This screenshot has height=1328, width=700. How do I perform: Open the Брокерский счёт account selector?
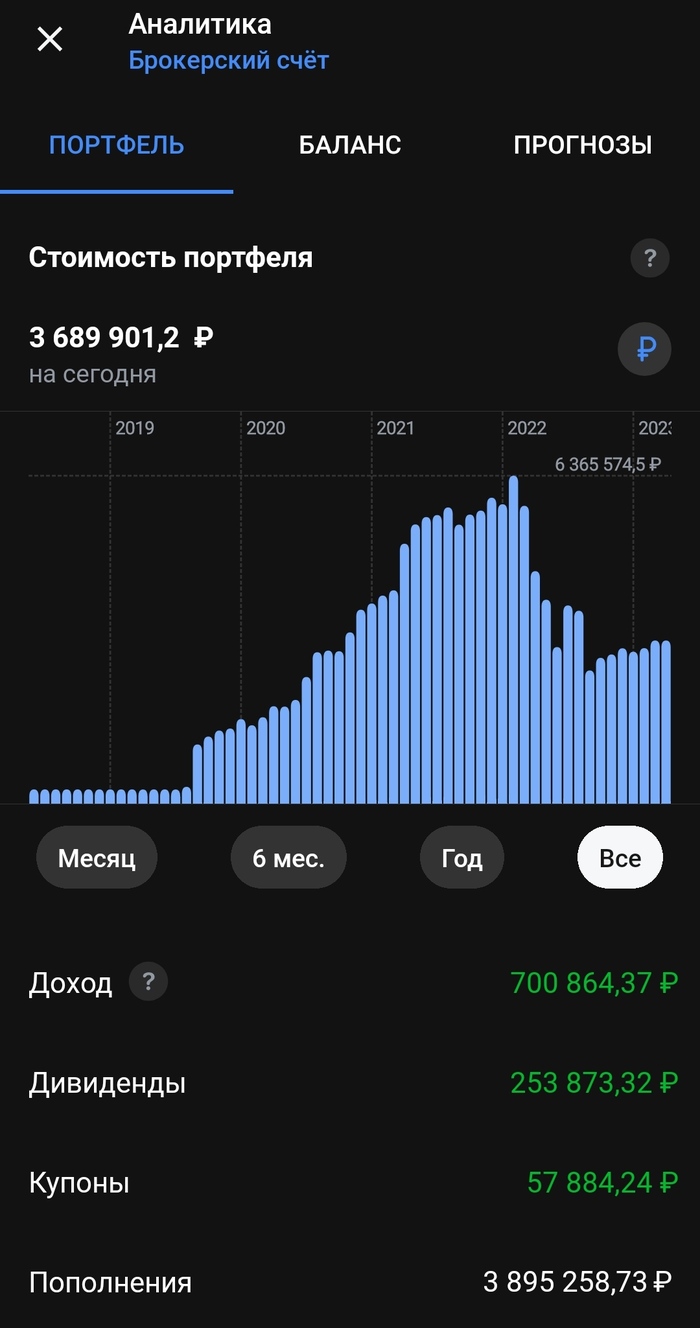(x=229, y=61)
